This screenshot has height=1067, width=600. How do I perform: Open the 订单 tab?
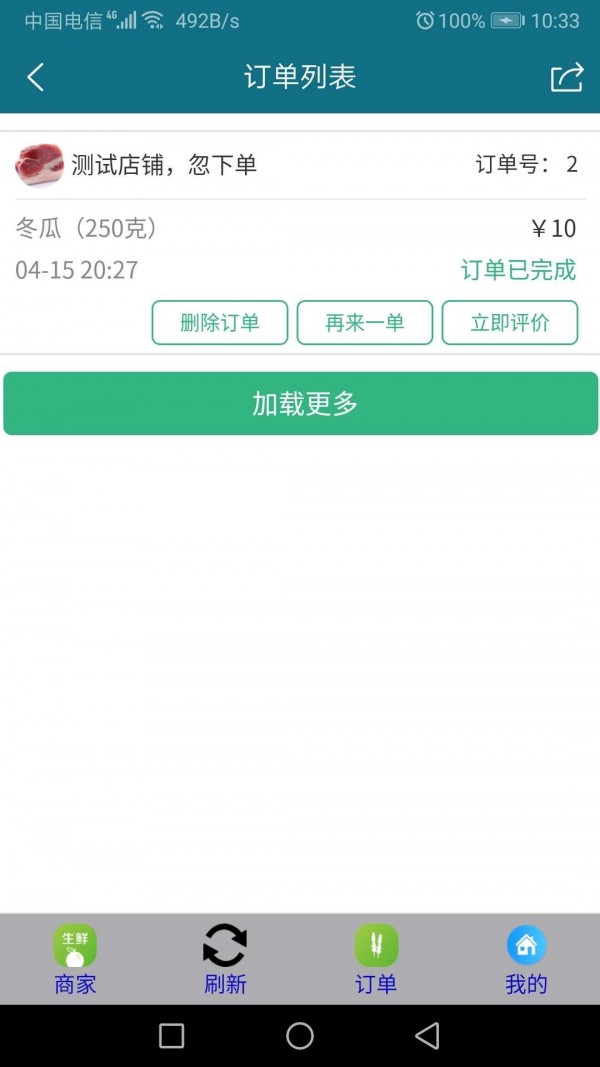376,959
